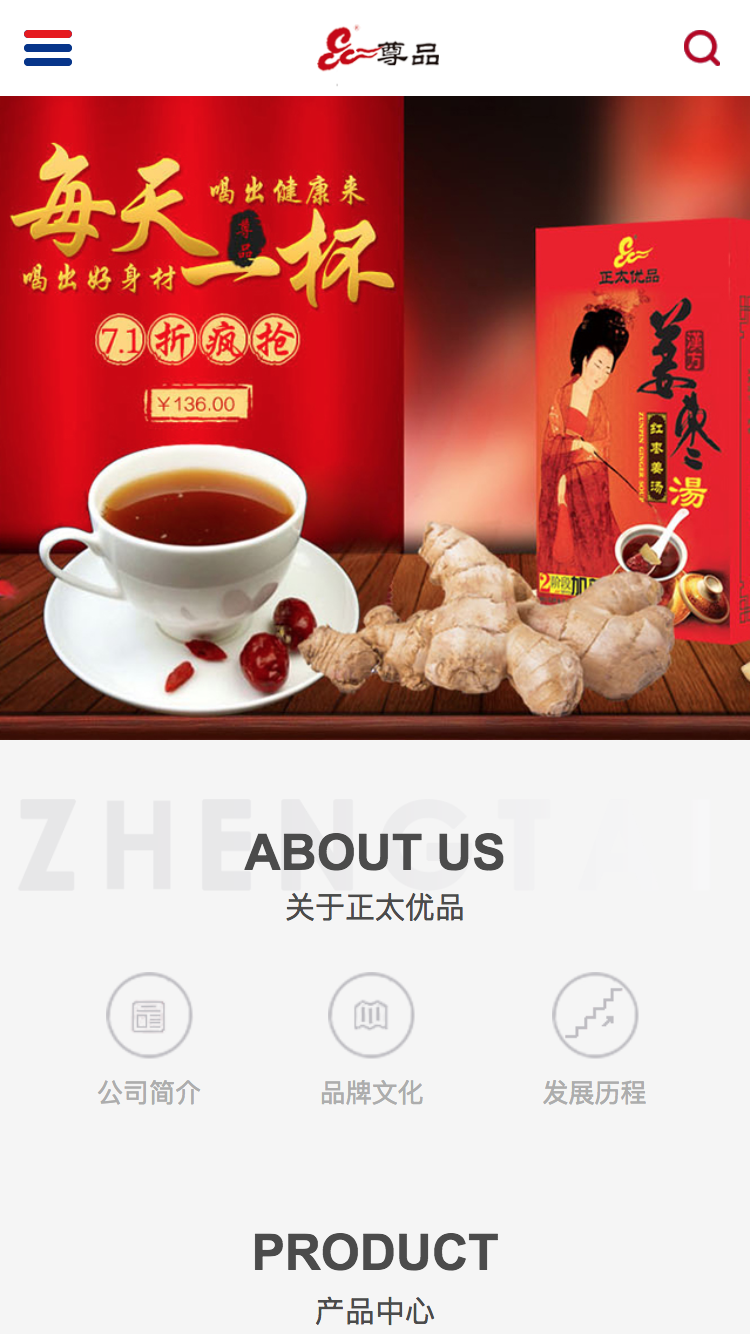Screen dimensions: 750x1334
Task: Select the circular development history icon
Action: [x=596, y=1014]
